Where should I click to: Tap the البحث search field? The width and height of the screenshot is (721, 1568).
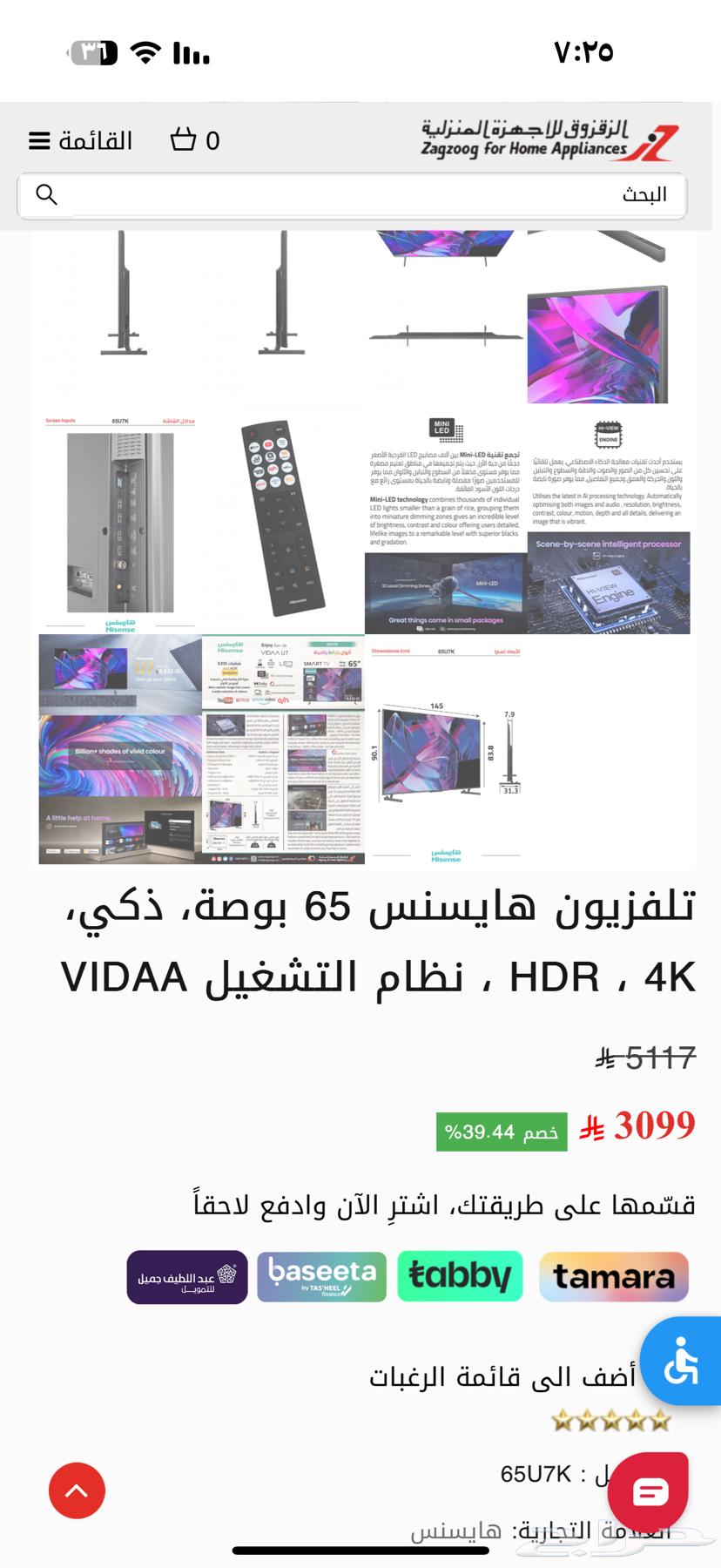point(366,194)
